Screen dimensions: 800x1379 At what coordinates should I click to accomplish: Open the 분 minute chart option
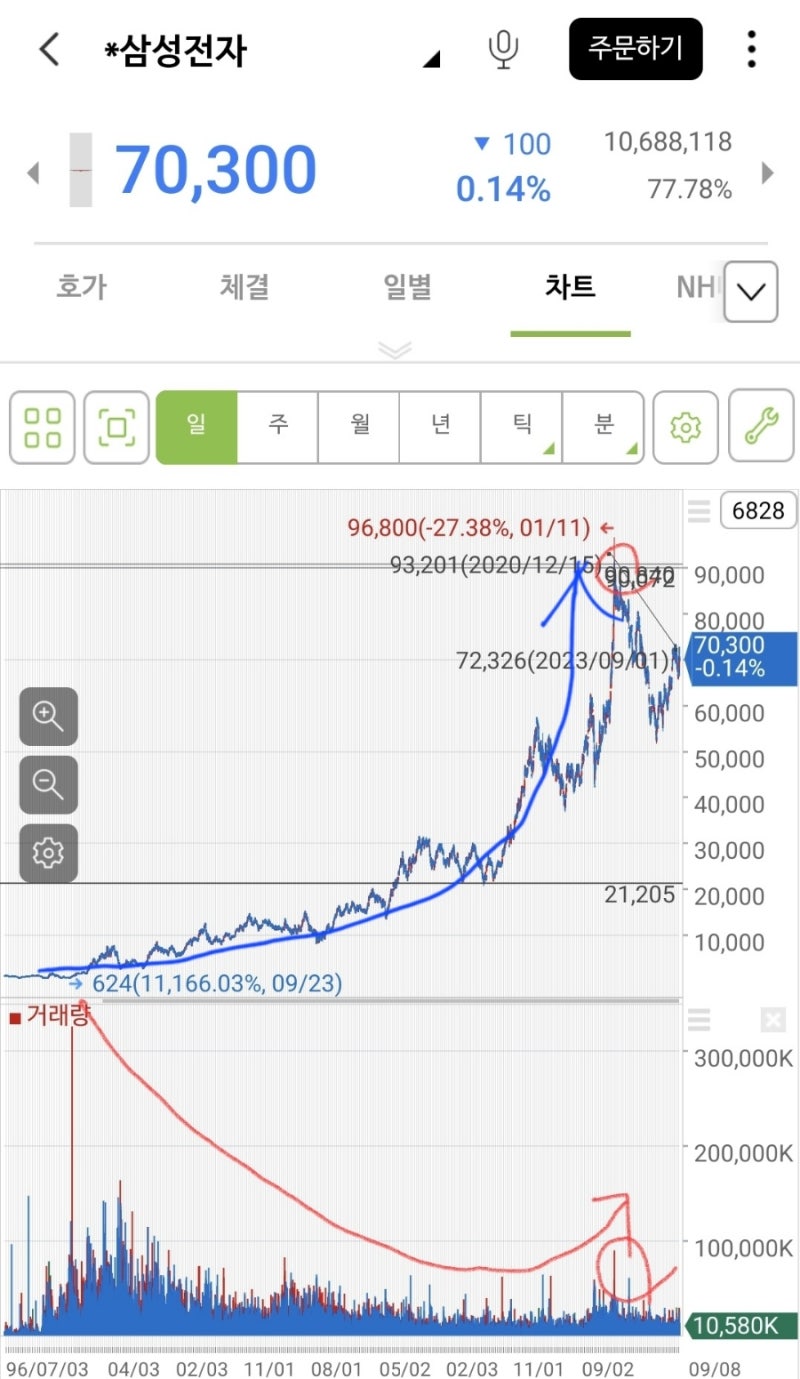coord(603,427)
